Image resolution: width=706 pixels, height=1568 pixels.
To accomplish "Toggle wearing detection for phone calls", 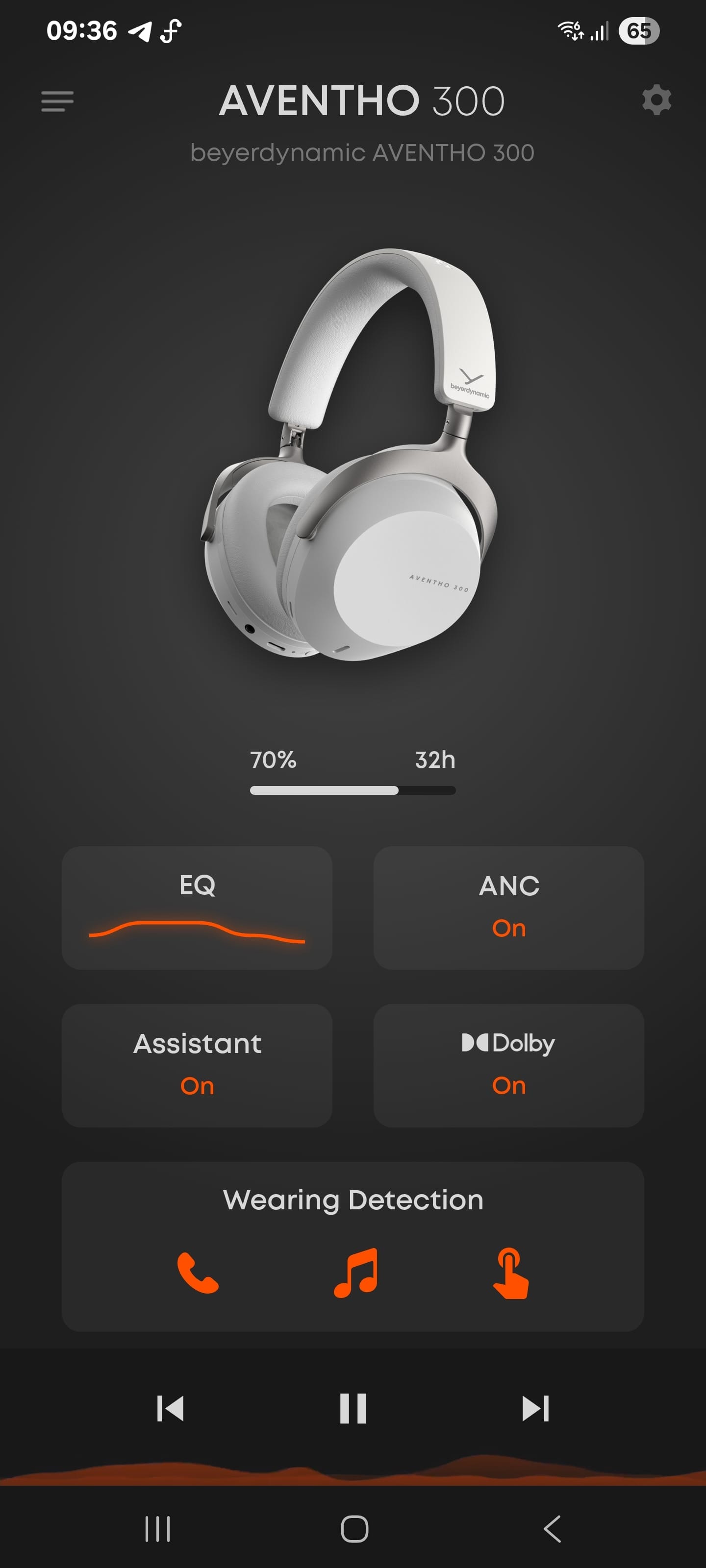I will coord(198,1272).
